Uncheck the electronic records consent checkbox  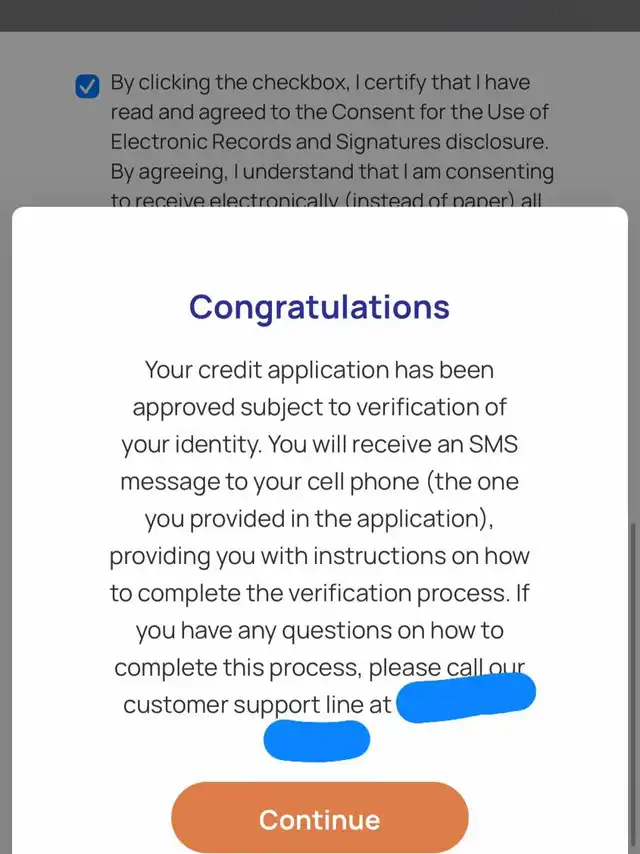tap(87, 86)
